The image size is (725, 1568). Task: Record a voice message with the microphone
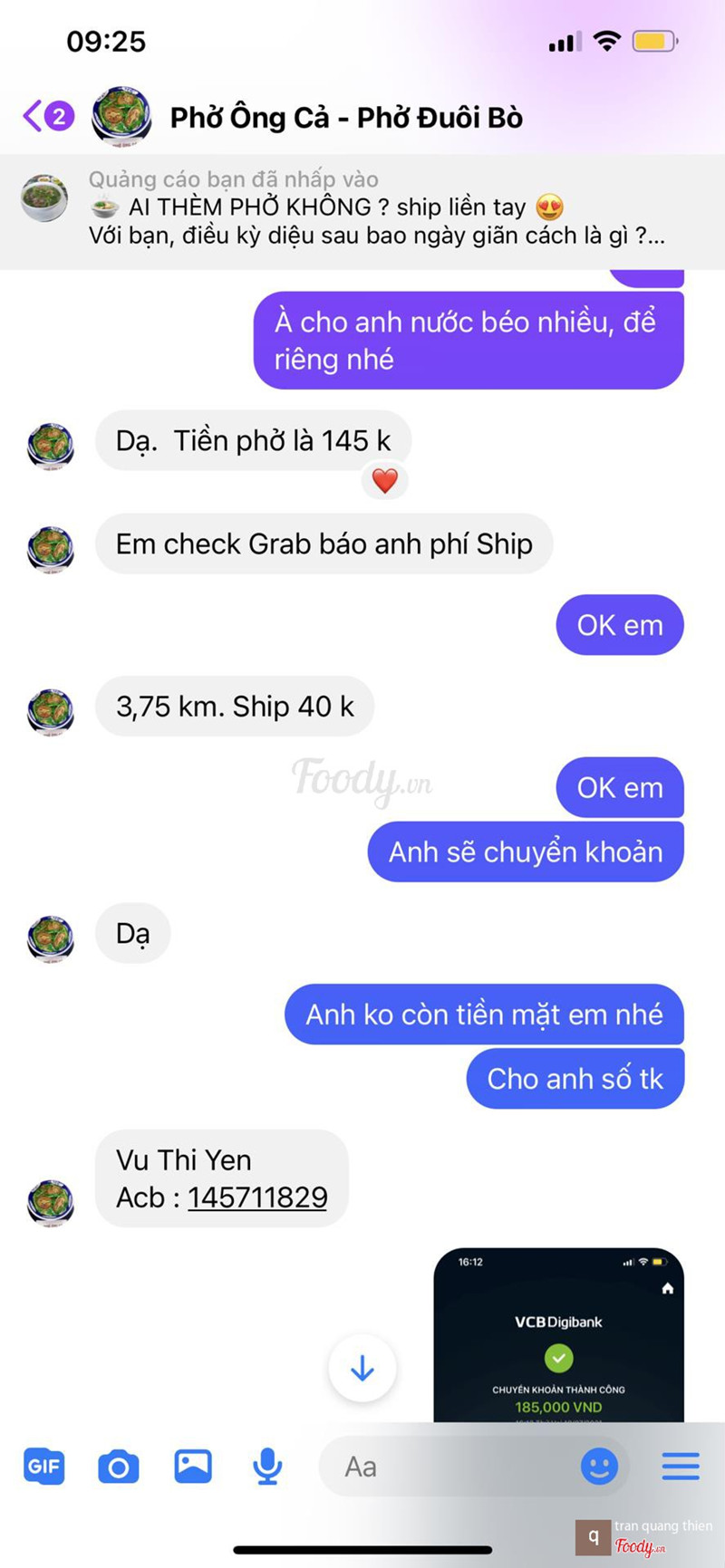click(x=267, y=1466)
